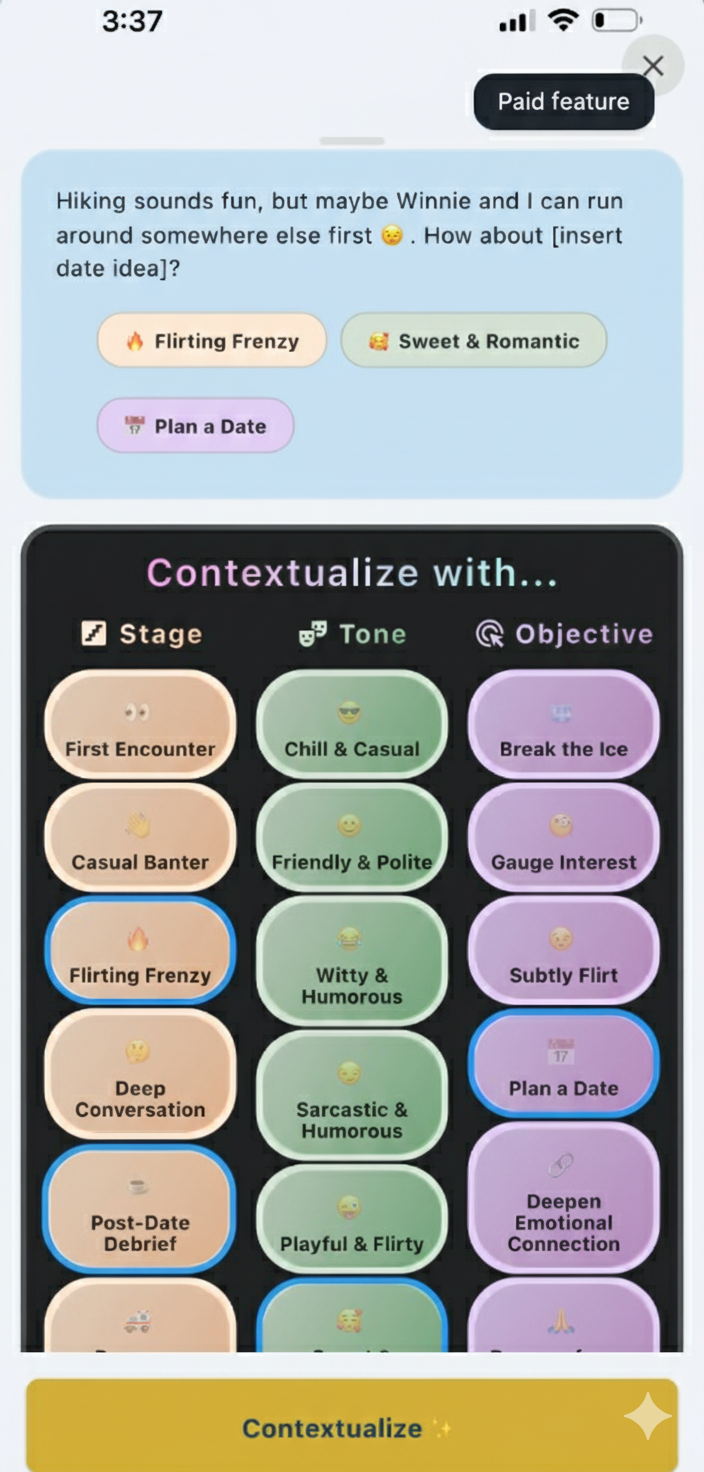Pick the Subtly Flirt objective
The height and width of the screenshot is (1472, 704).
[x=564, y=951]
